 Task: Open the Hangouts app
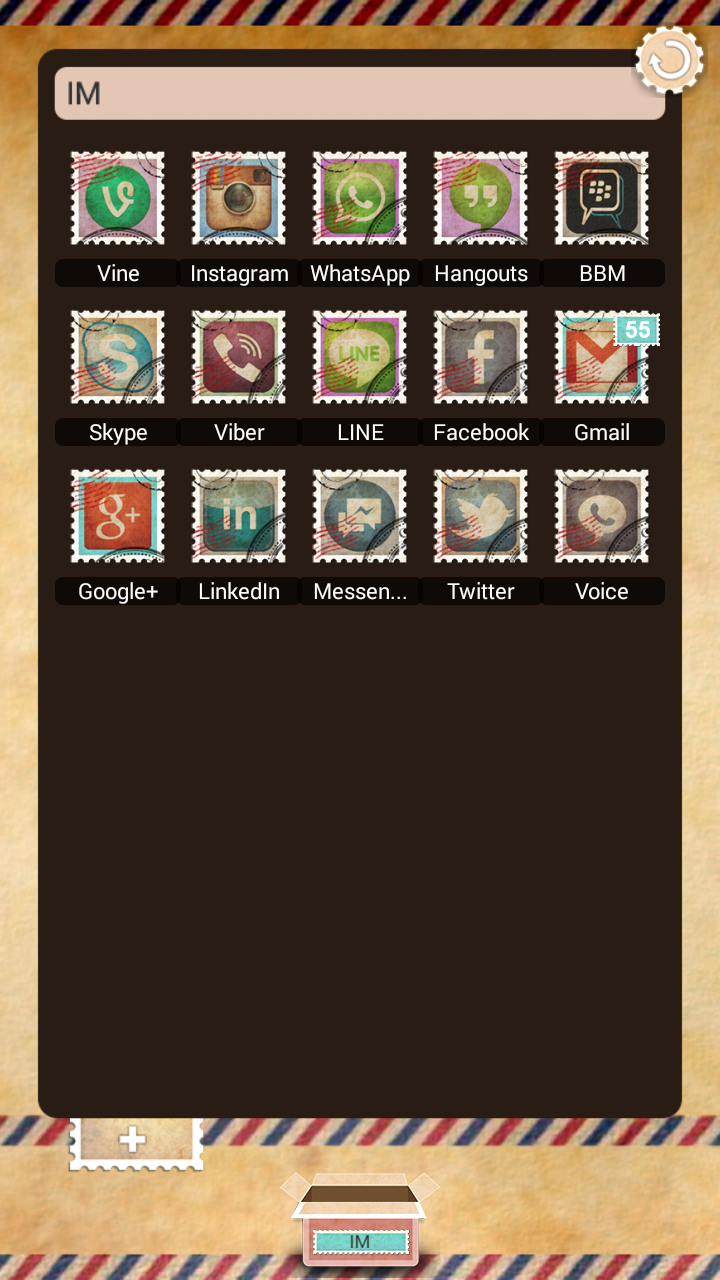click(x=480, y=197)
